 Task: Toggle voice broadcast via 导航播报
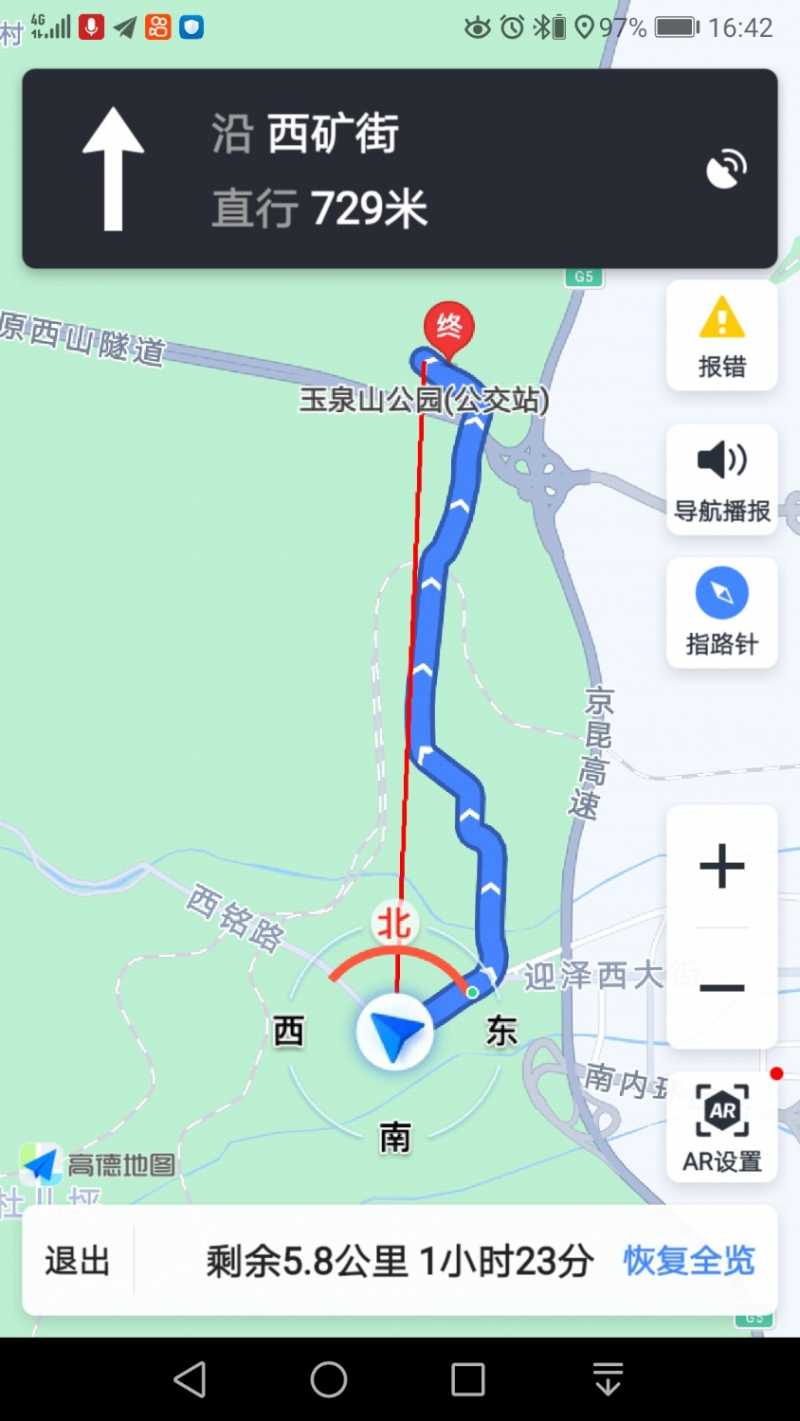pyautogui.click(x=722, y=478)
